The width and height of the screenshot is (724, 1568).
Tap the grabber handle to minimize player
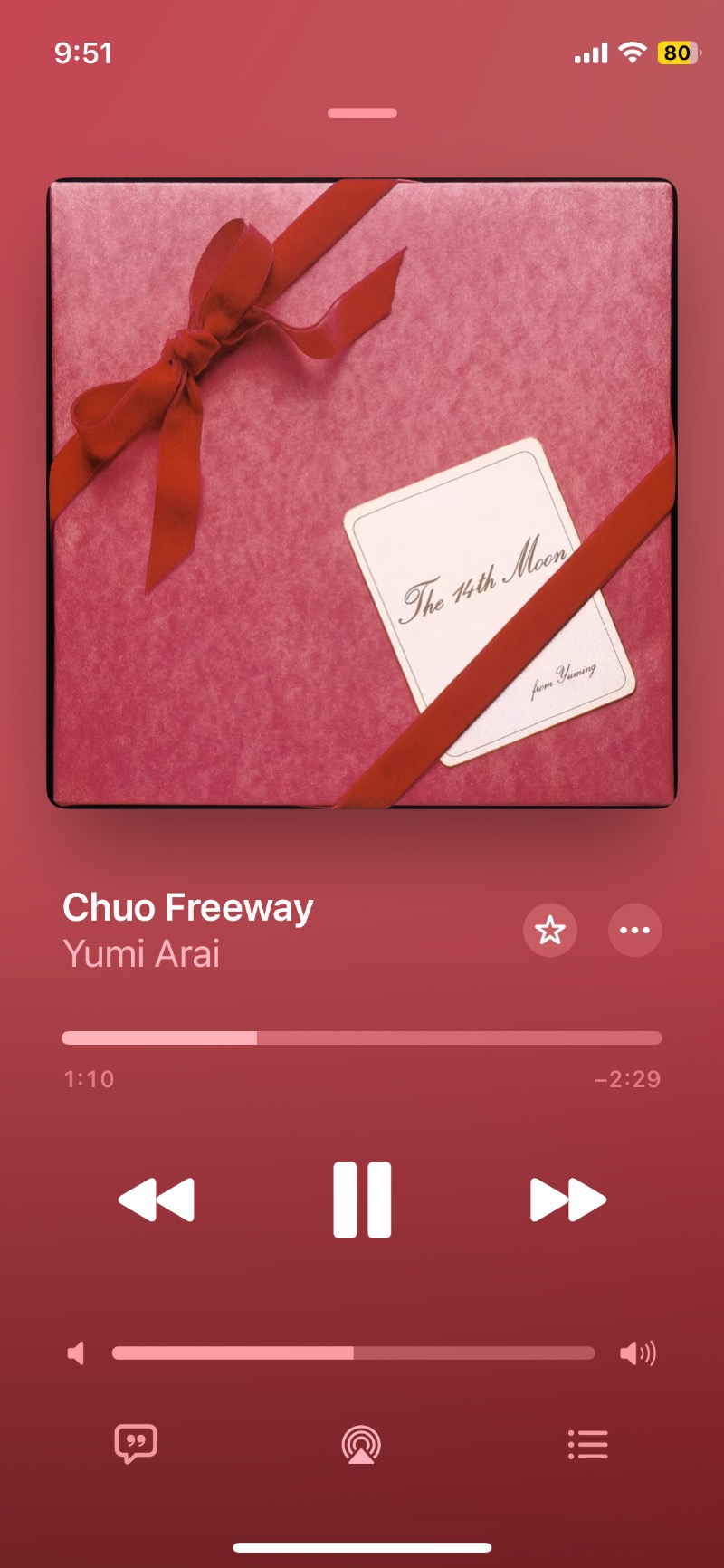(x=362, y=113)
